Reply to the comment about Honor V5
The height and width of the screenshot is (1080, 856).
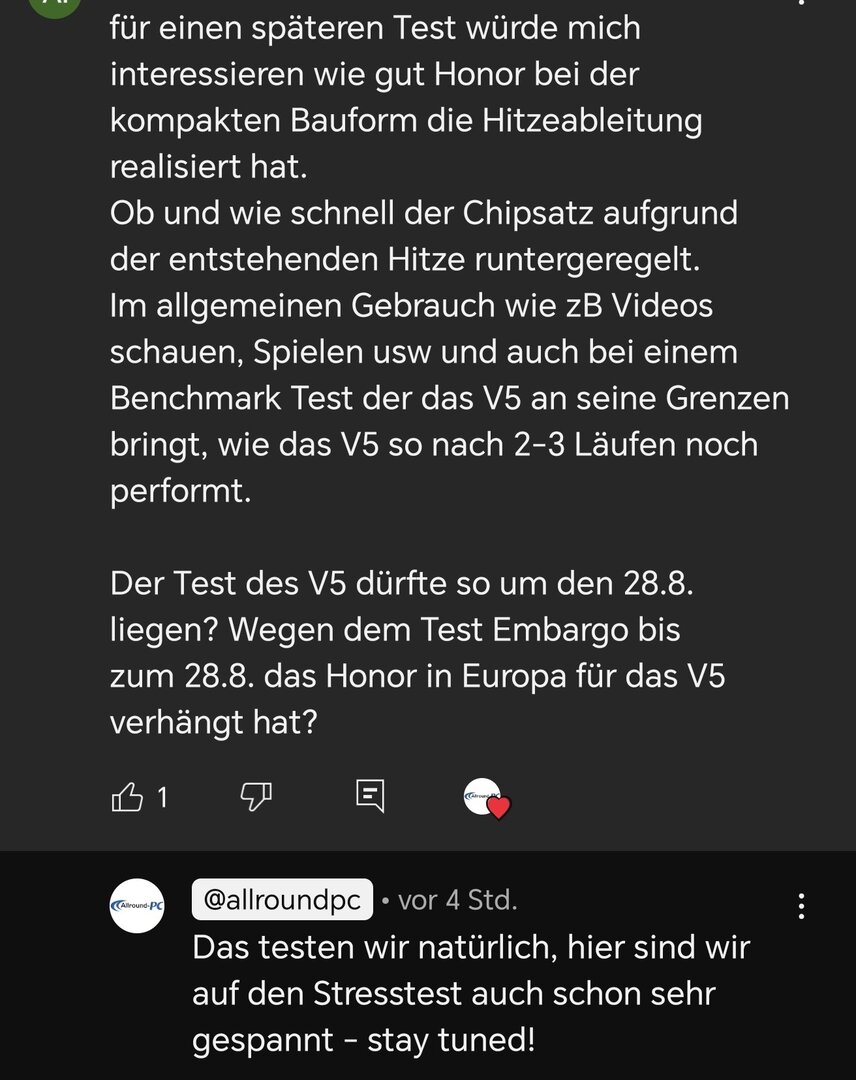pyautogui.click(x=370, y=796)
